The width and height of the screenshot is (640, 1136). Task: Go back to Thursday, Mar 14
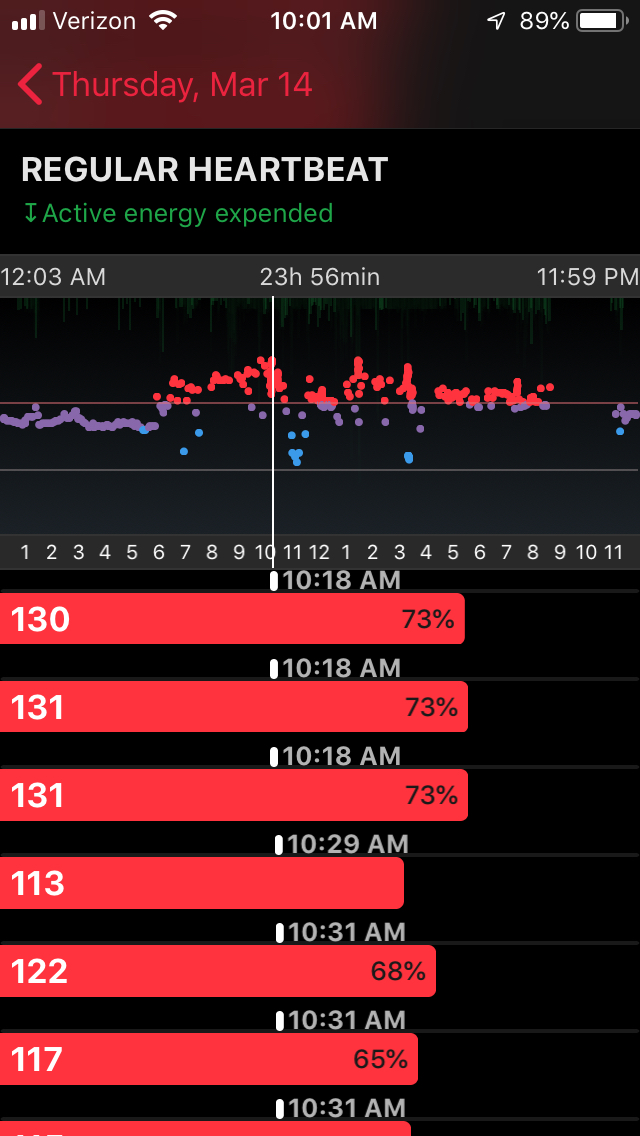pyautogui.click(x=165, y=85)
